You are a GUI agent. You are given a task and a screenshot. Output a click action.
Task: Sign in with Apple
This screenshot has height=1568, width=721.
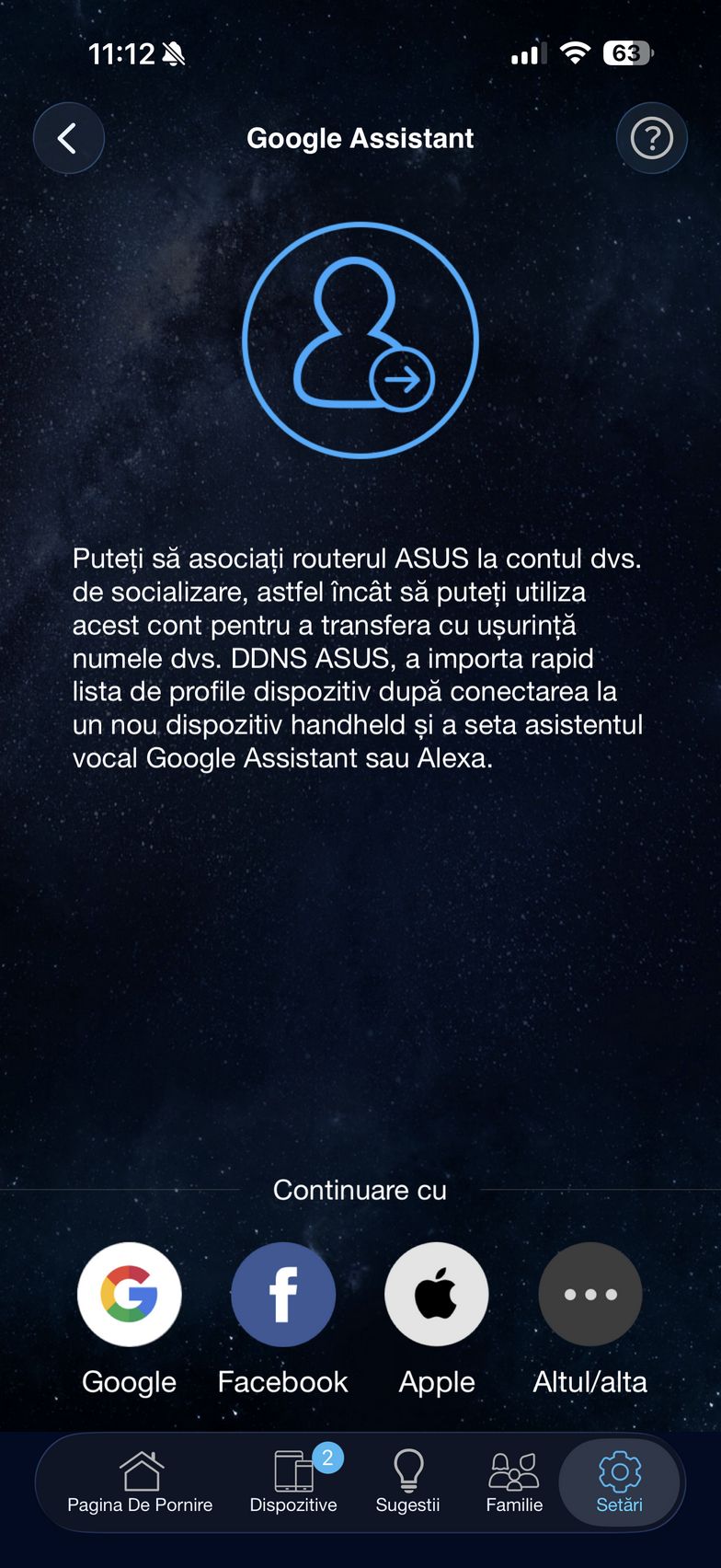click(x=437, y=1295)
